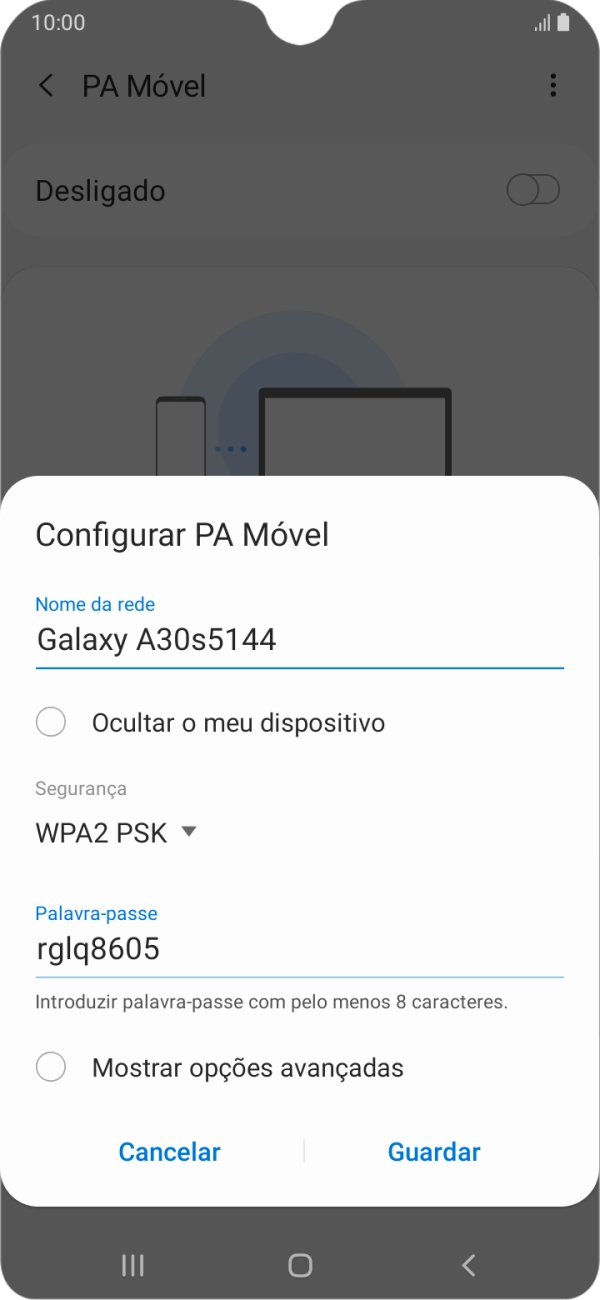Image resolution: width=600 pixels, height=1300 pixels.
Task: Tap Cancelar to dismiss the dialog
Action: click(169, 1152)
